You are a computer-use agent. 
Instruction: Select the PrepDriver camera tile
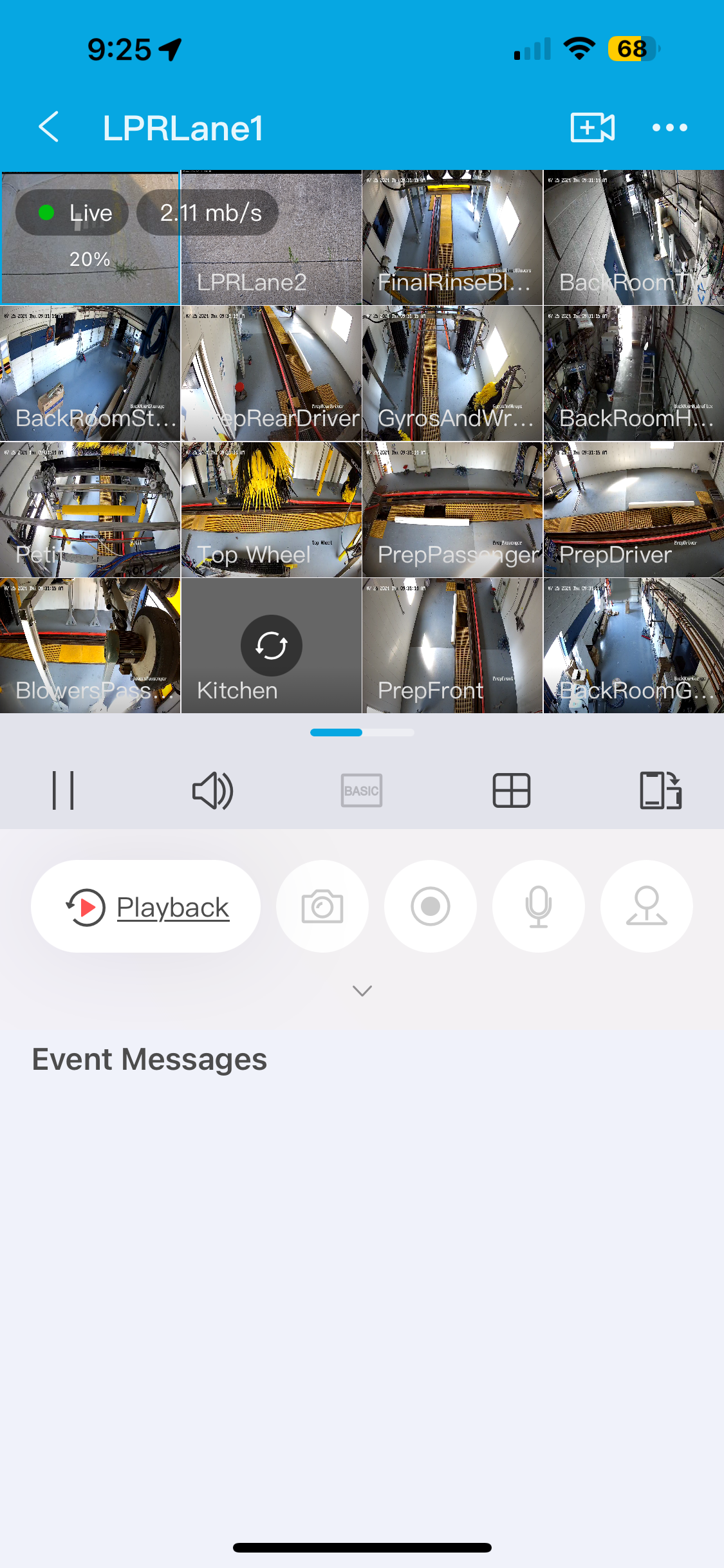tap(634, 509)
